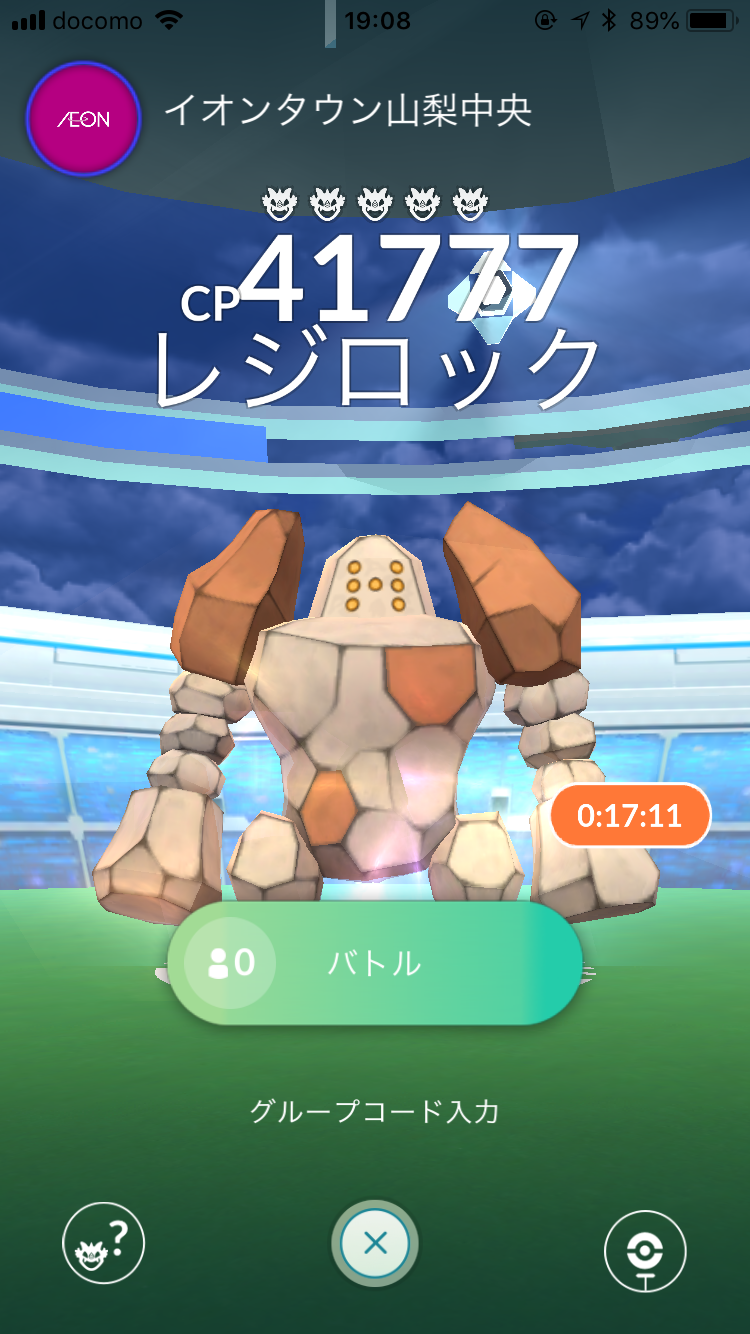The width and height of the screenshot is (750, 1334).
Task: Open the raid boss help icon
Action: click(x=104, y=1245)
